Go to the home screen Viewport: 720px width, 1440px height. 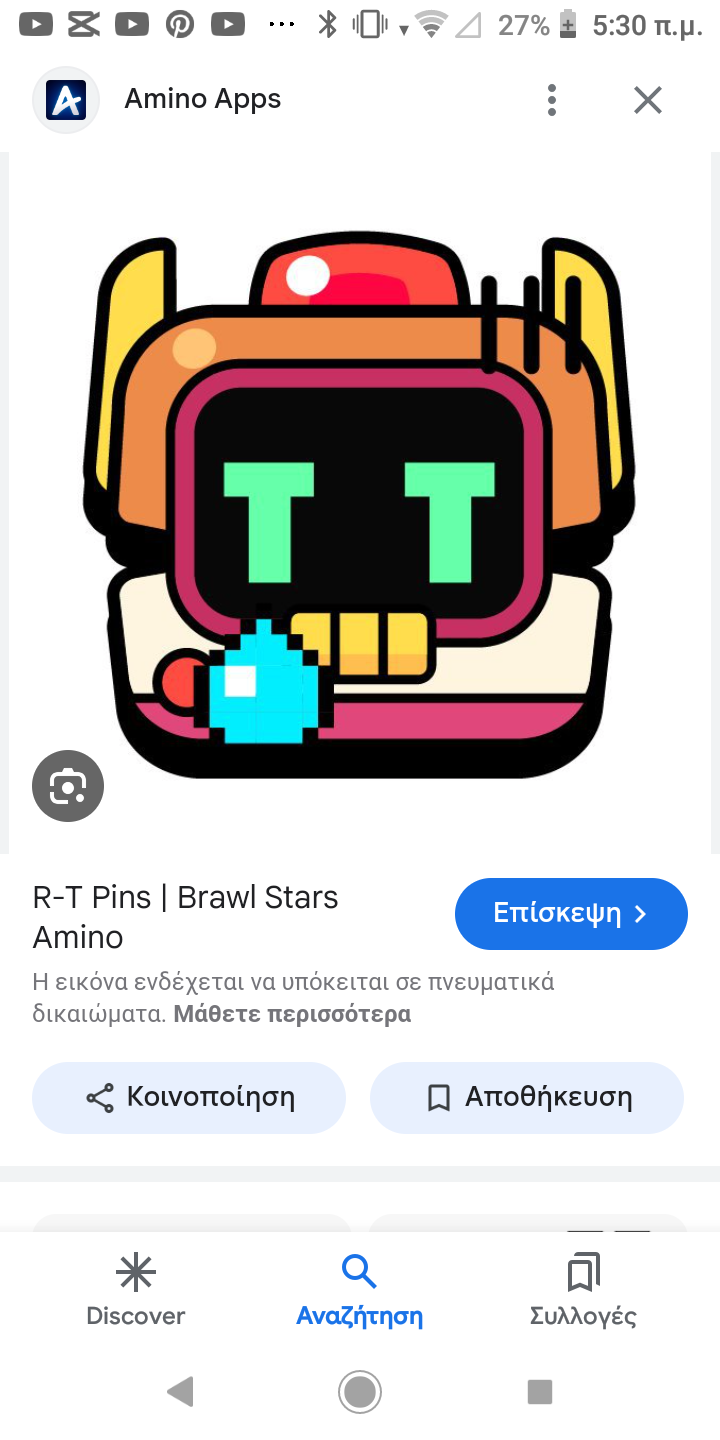[x=360, y=1391]
